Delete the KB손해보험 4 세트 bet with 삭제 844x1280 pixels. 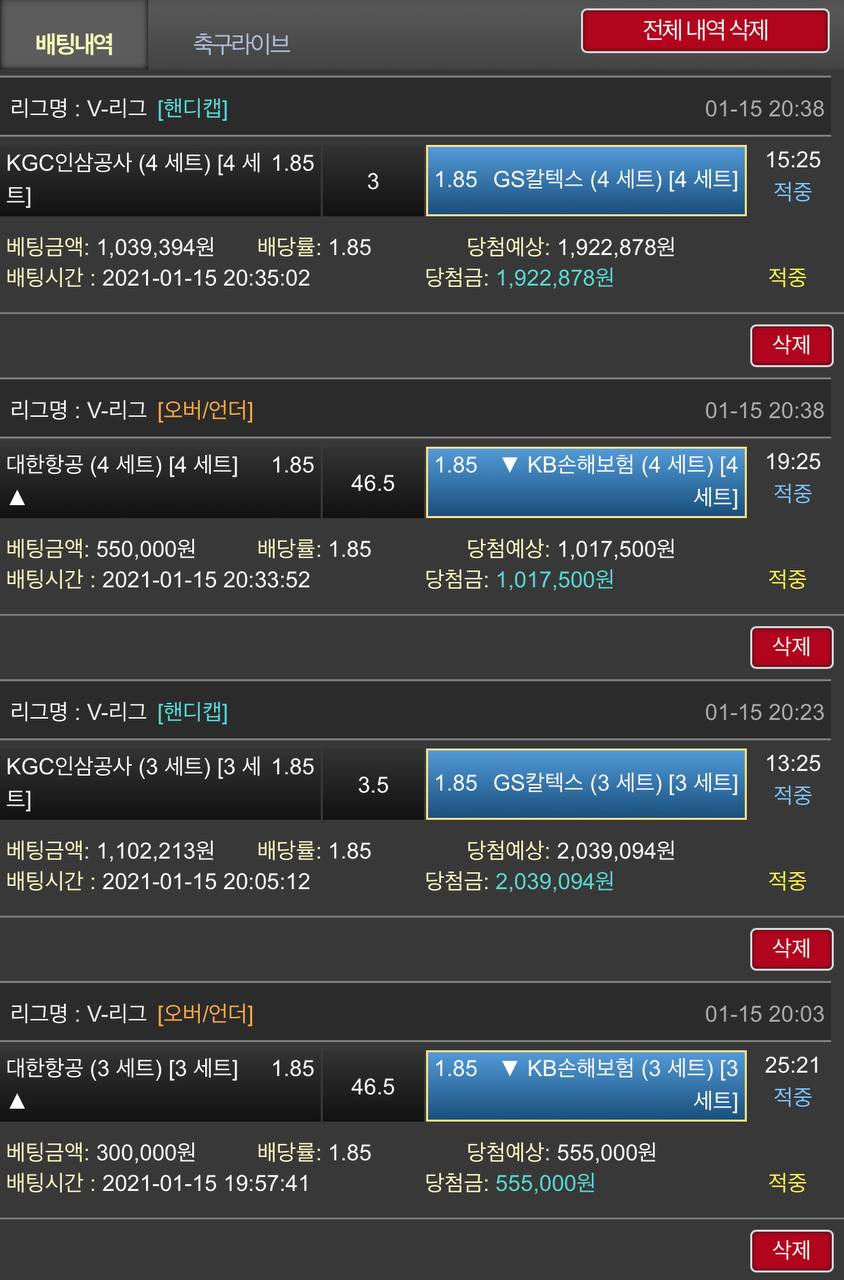pos(791,648)
